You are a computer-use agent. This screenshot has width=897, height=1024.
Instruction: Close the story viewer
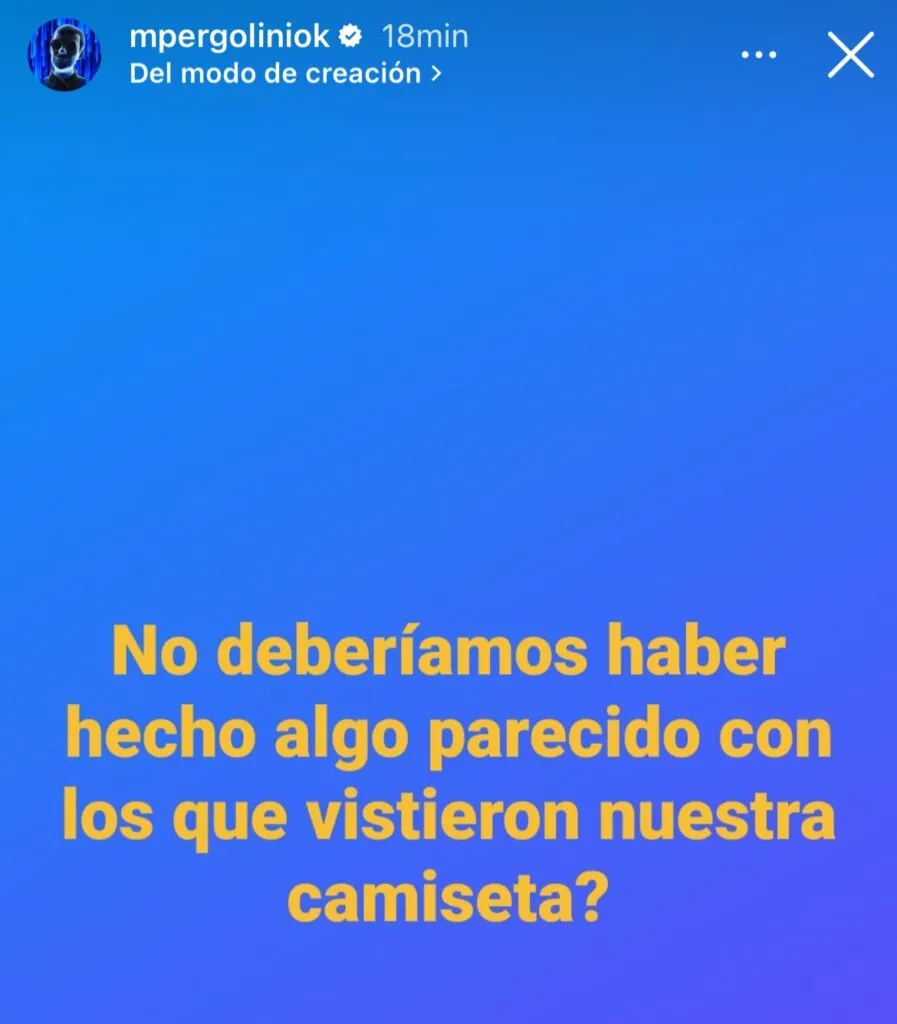(x=850, y=55)
